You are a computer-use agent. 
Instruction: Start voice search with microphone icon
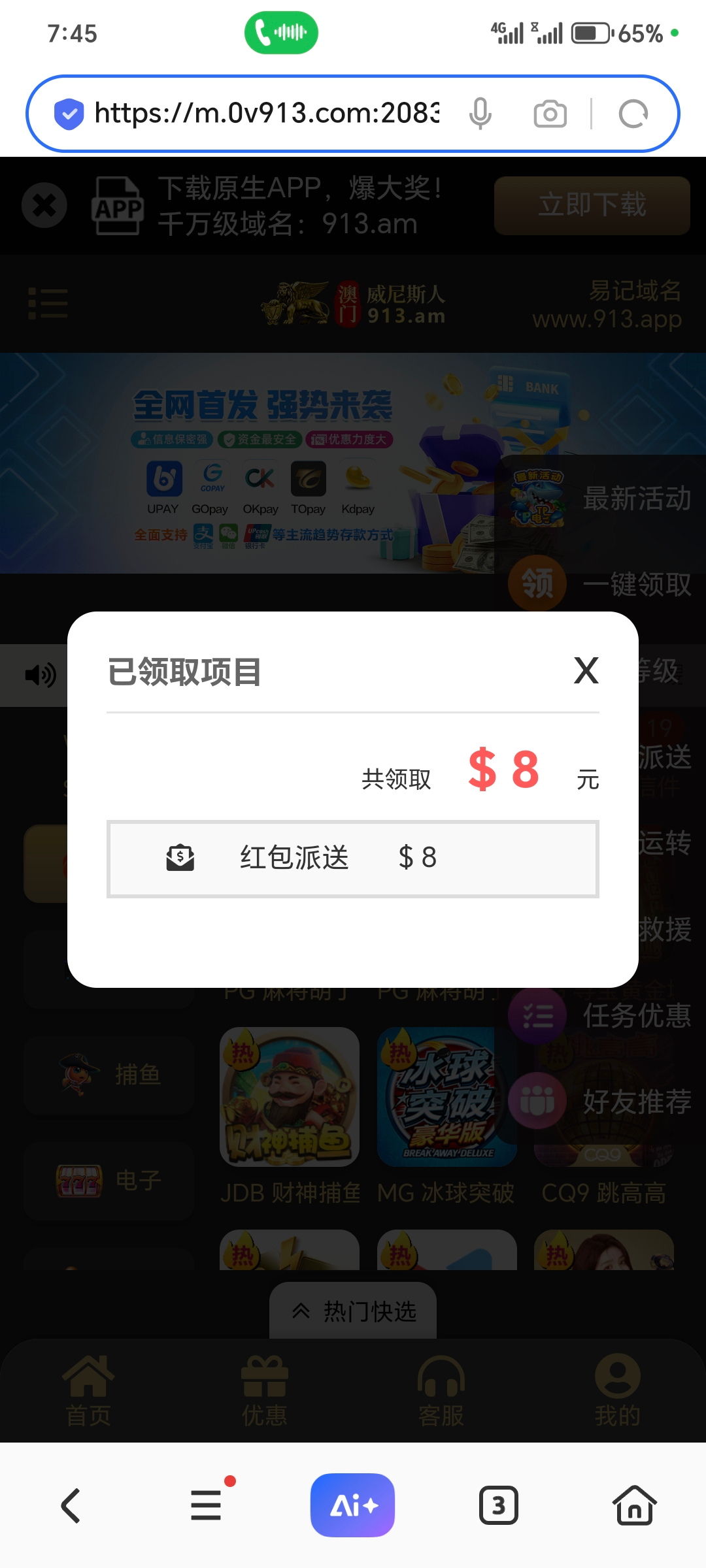480,114
